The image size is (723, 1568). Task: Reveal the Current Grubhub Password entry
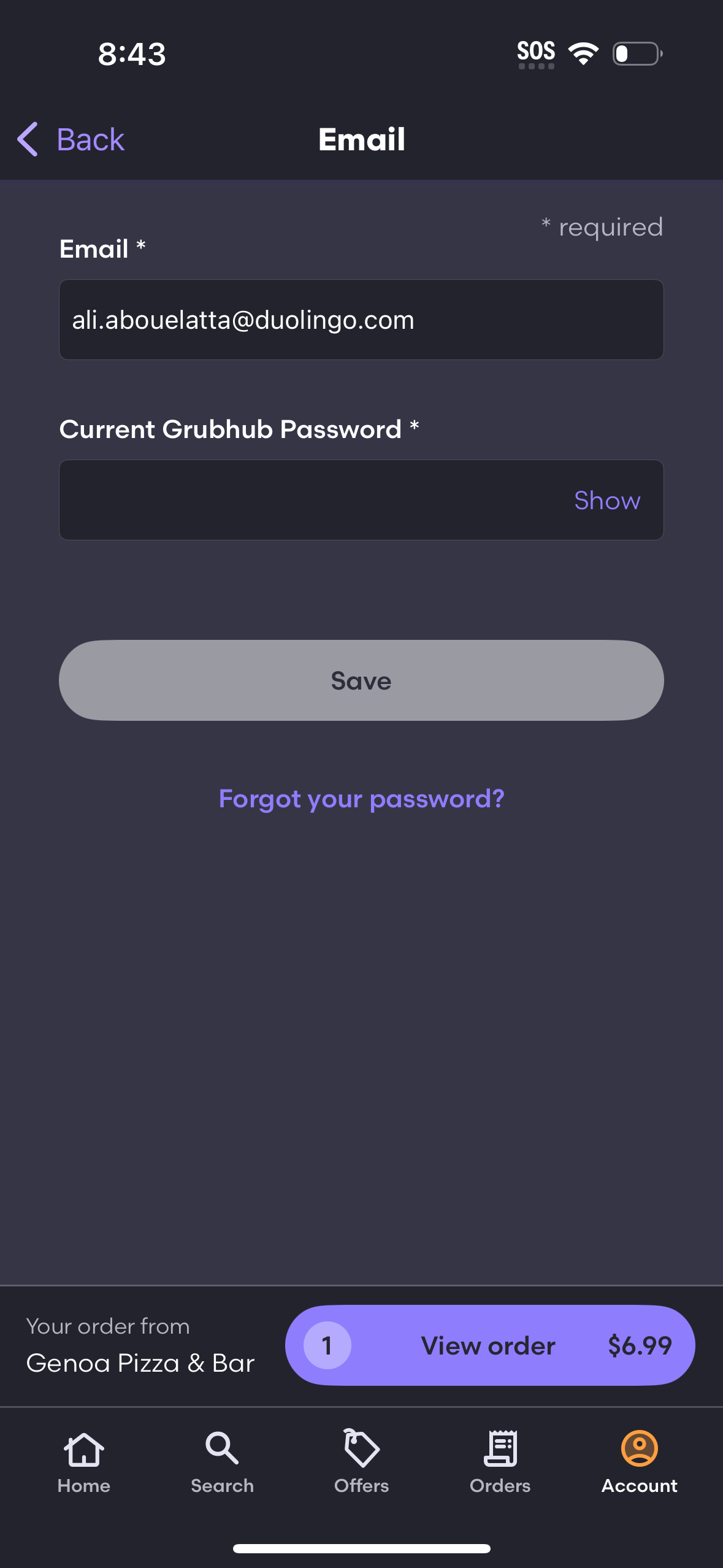tap(307, 500)
